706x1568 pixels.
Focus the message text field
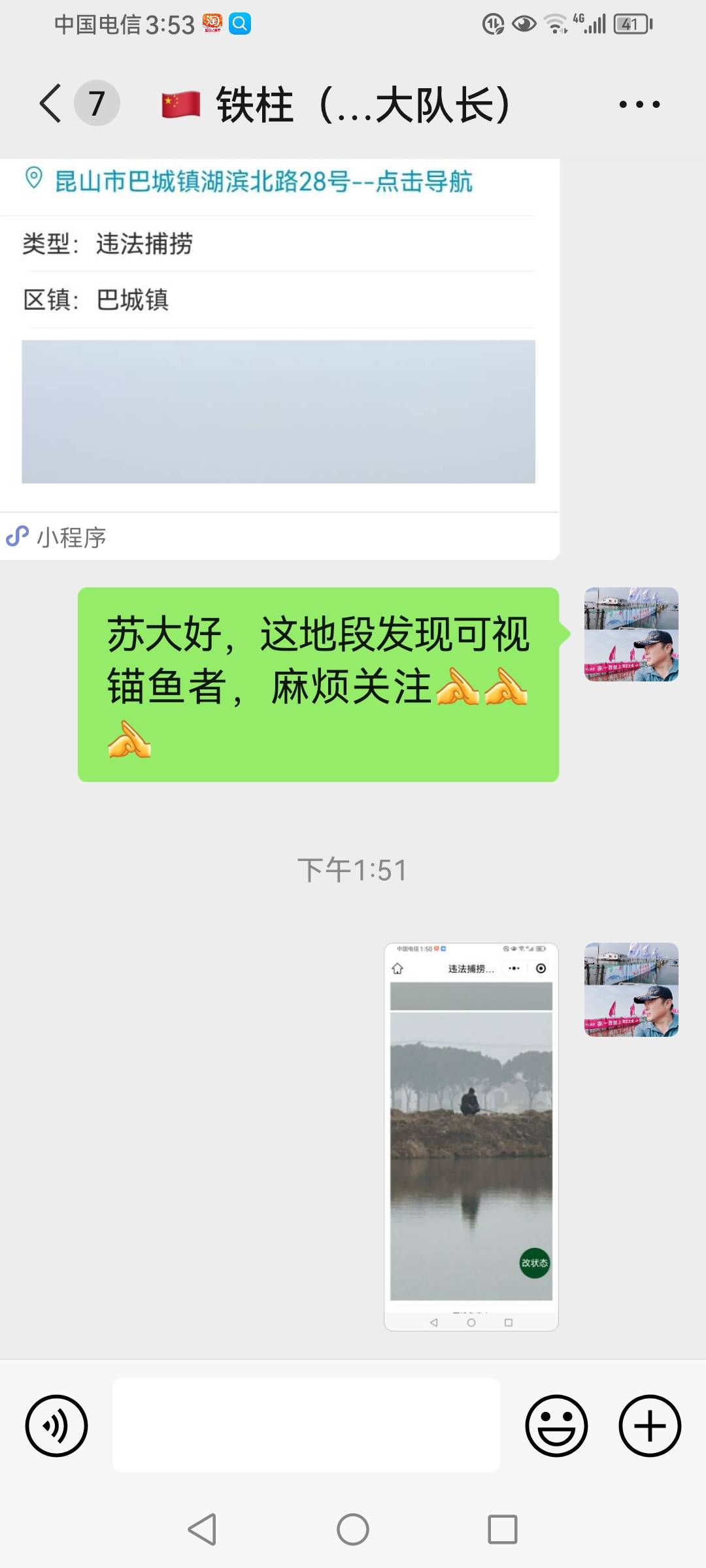click(x=306, y=1426)
